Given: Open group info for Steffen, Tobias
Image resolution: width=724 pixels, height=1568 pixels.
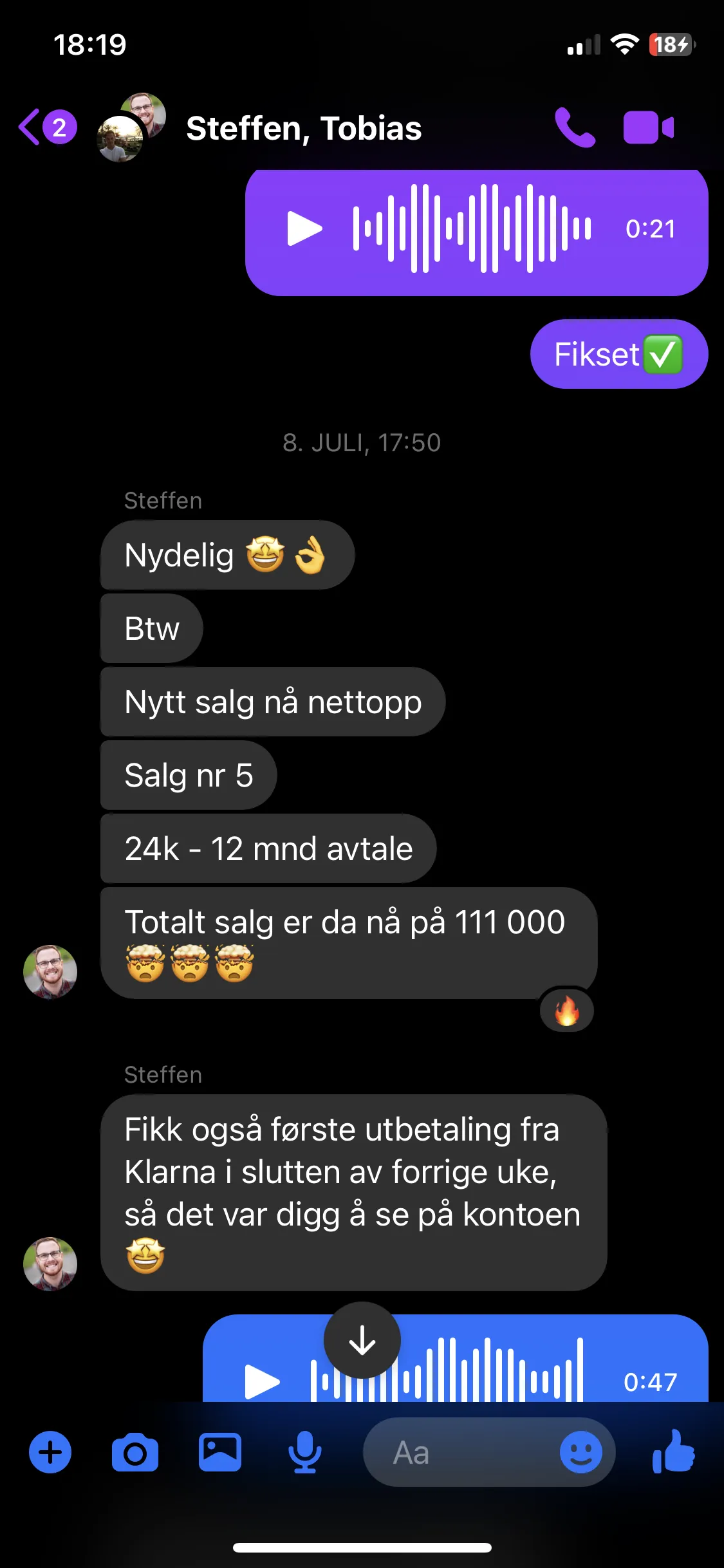Looking at the screenshot, I should tap(303, 129).
